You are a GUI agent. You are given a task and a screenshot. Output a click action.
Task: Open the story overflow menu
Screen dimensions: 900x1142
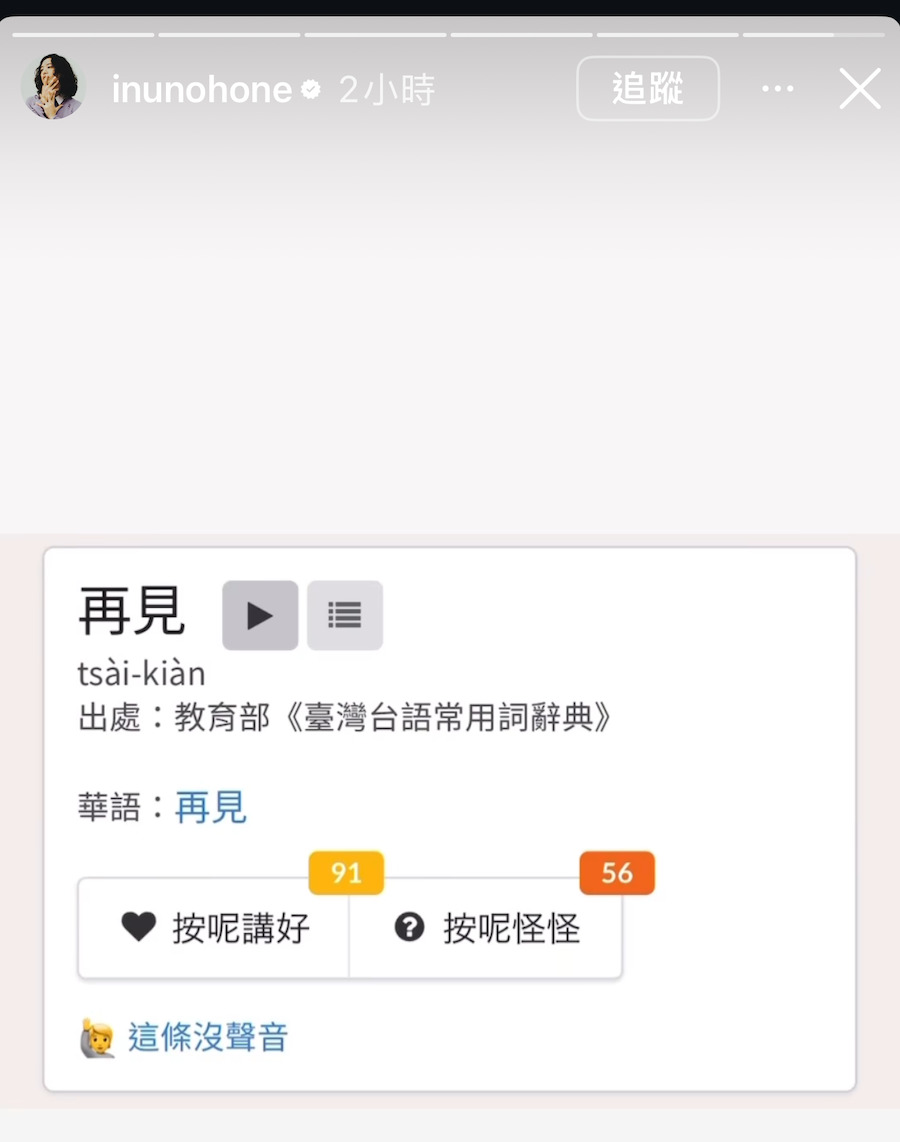(x=777, y=89)
